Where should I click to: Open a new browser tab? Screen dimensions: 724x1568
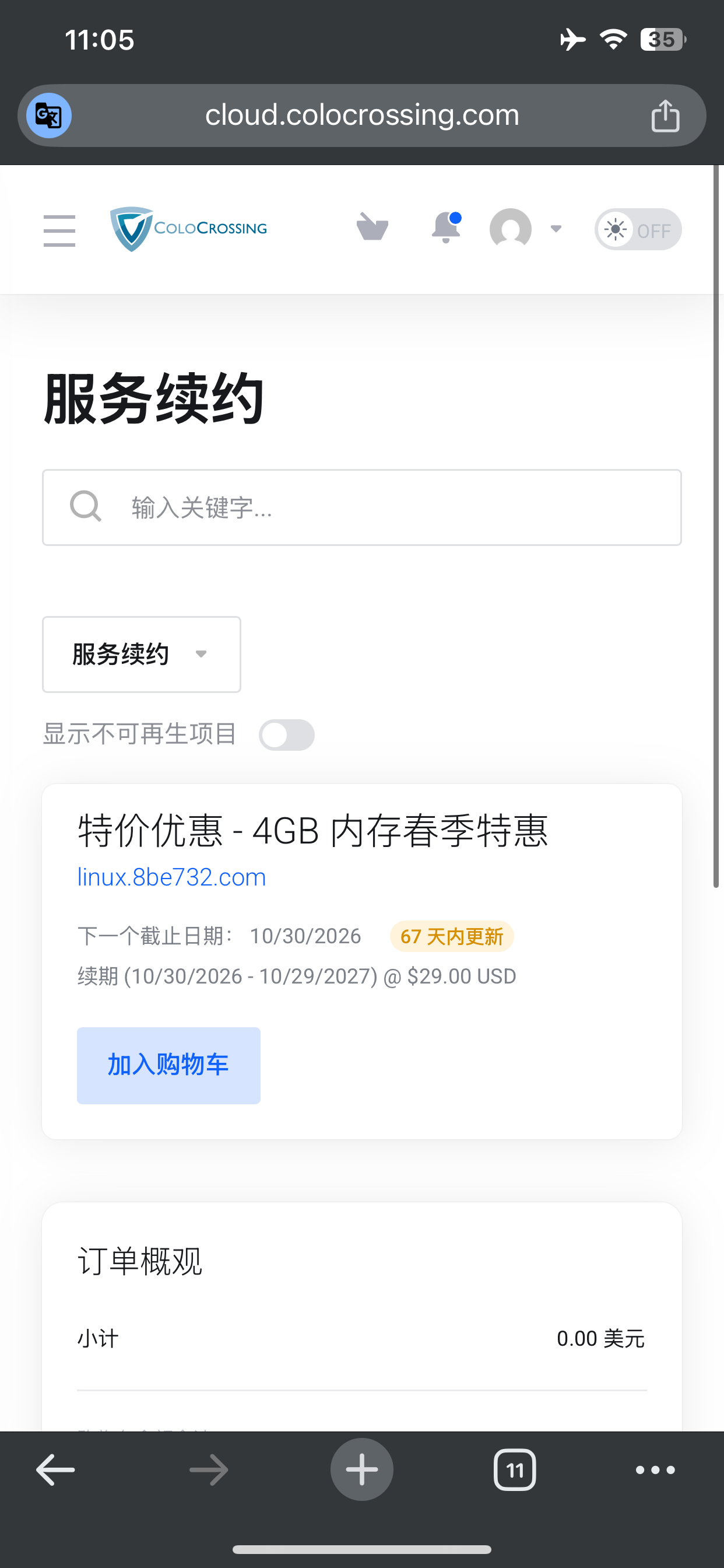pos(362,1469)
